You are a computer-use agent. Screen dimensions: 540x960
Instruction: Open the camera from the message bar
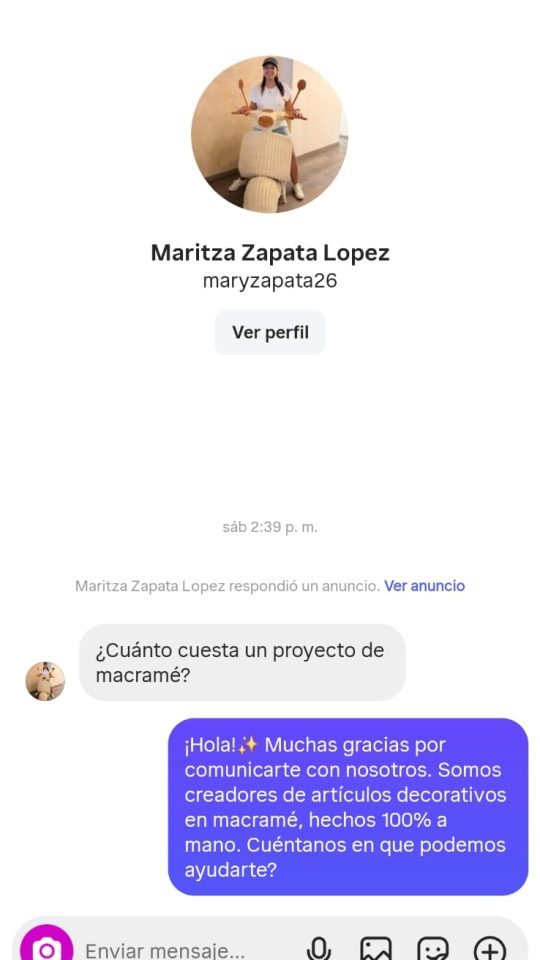[x=47, y=948]
